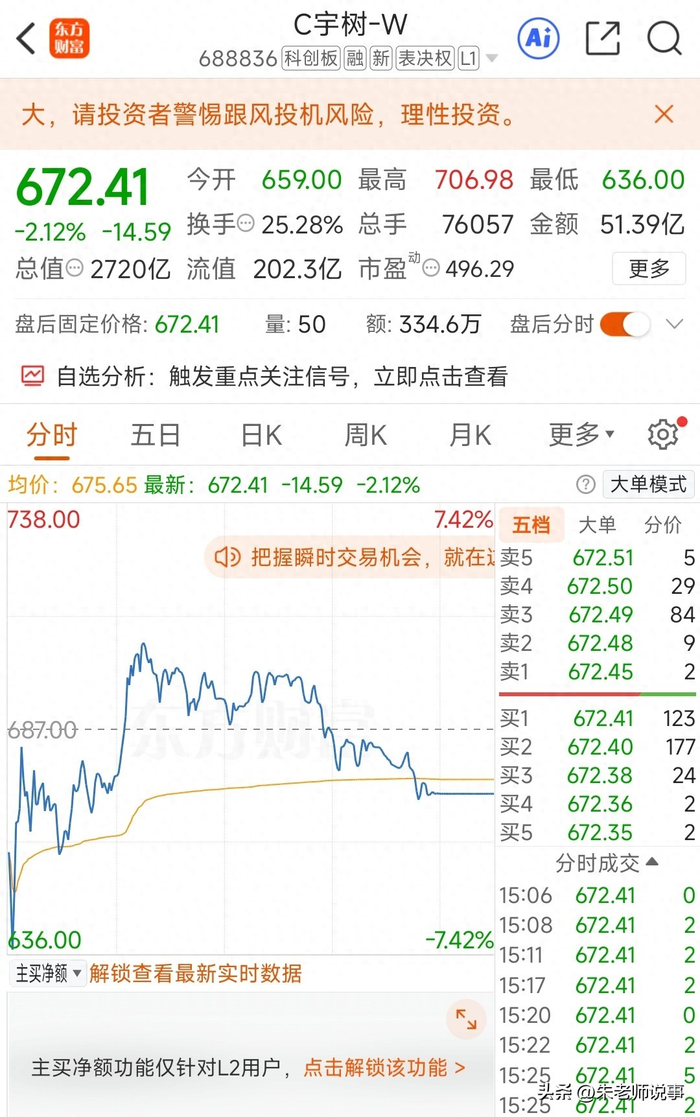Share this stock page

pos(602,38)
